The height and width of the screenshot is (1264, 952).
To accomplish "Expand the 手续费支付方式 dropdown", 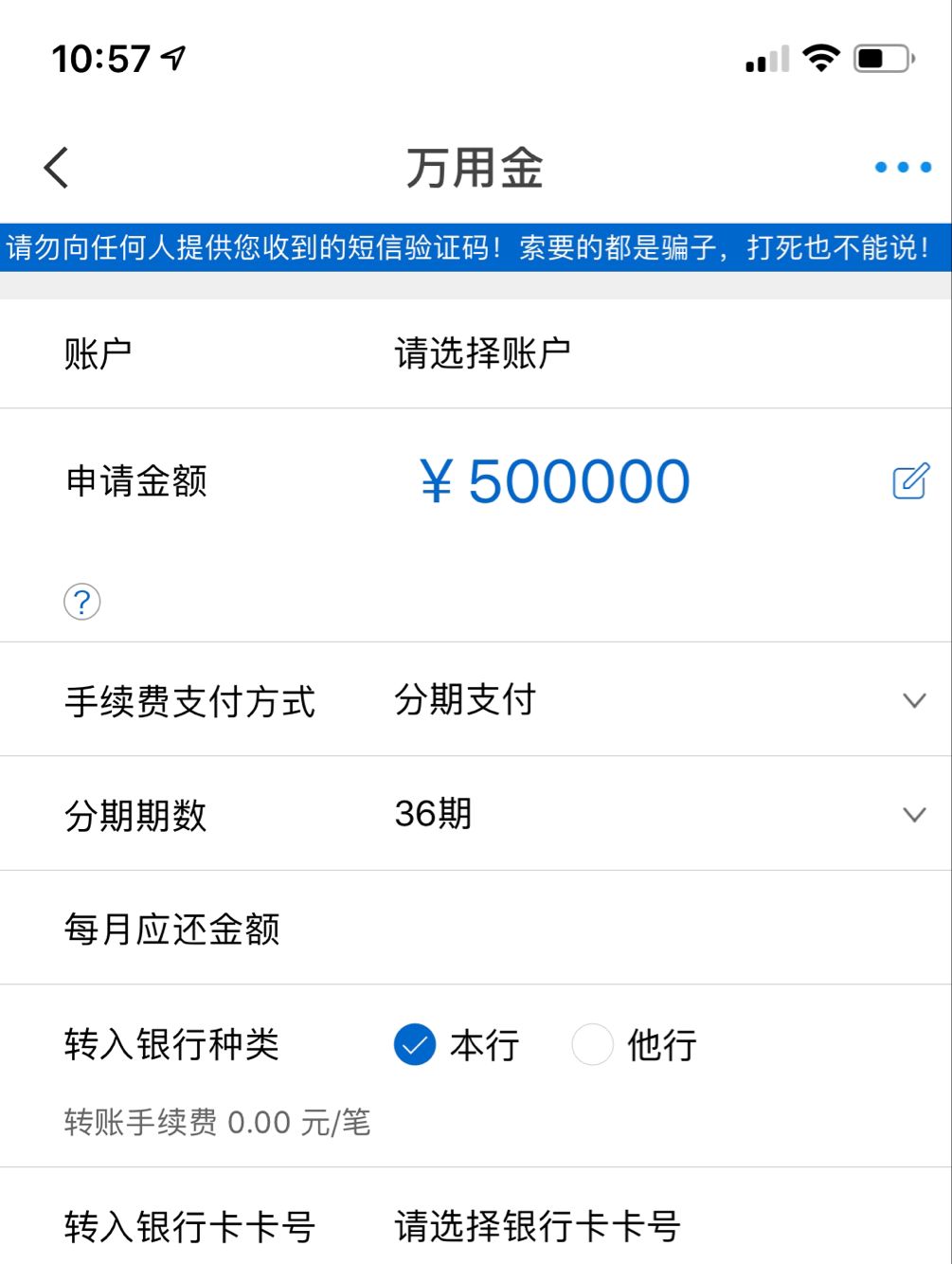I will (x=913, y=700).
